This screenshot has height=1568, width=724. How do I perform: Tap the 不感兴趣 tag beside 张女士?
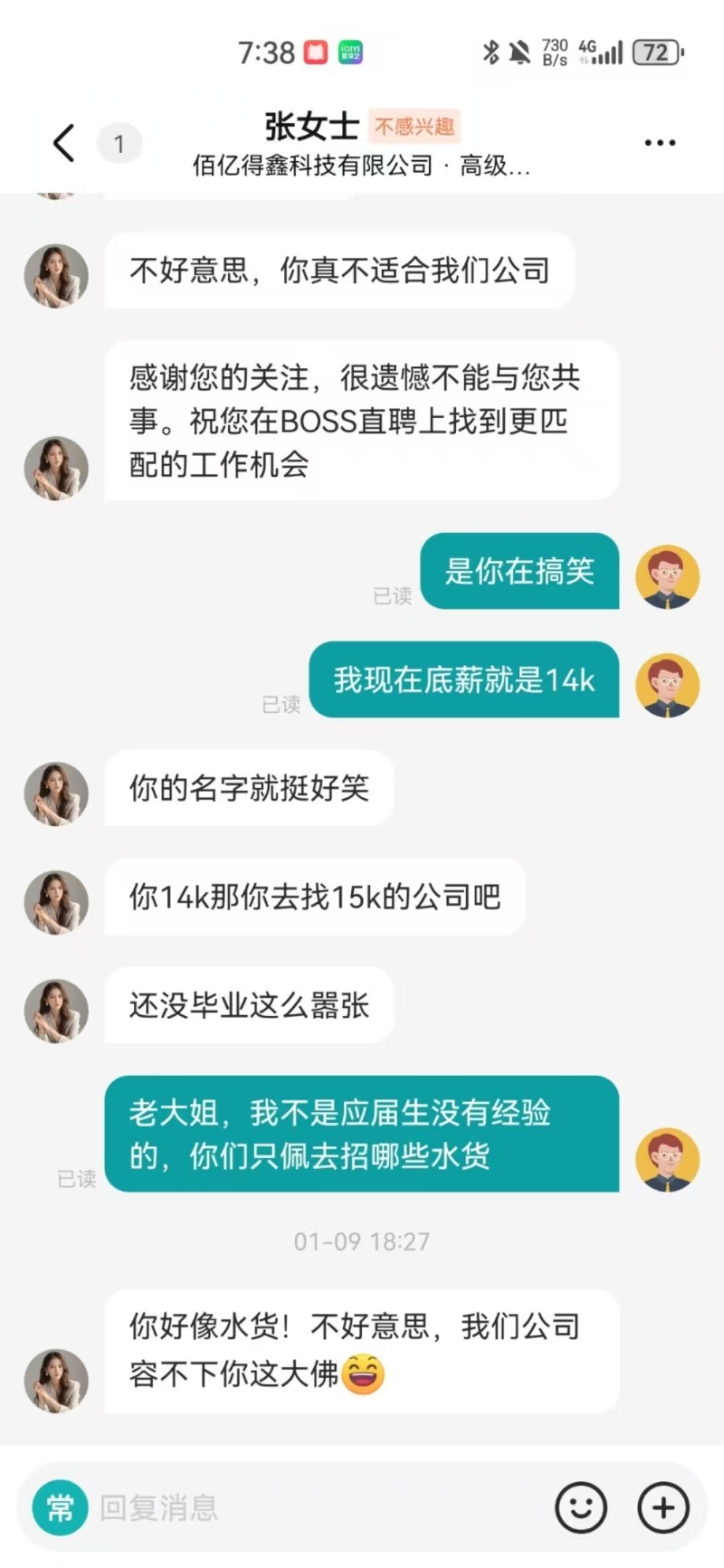click(x=414, y=127)
